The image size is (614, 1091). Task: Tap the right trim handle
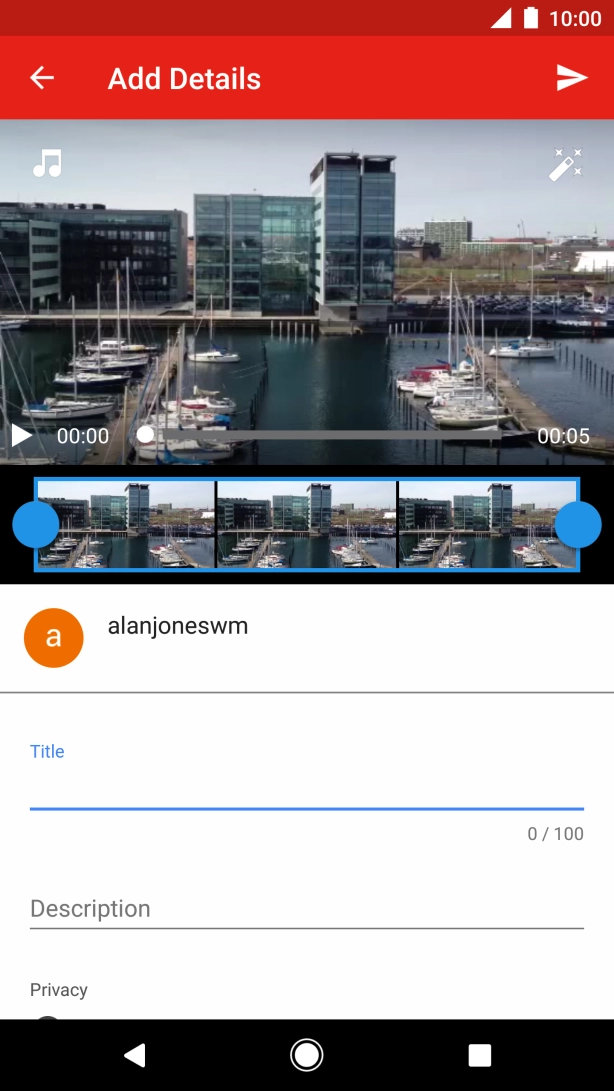[578, 525]
